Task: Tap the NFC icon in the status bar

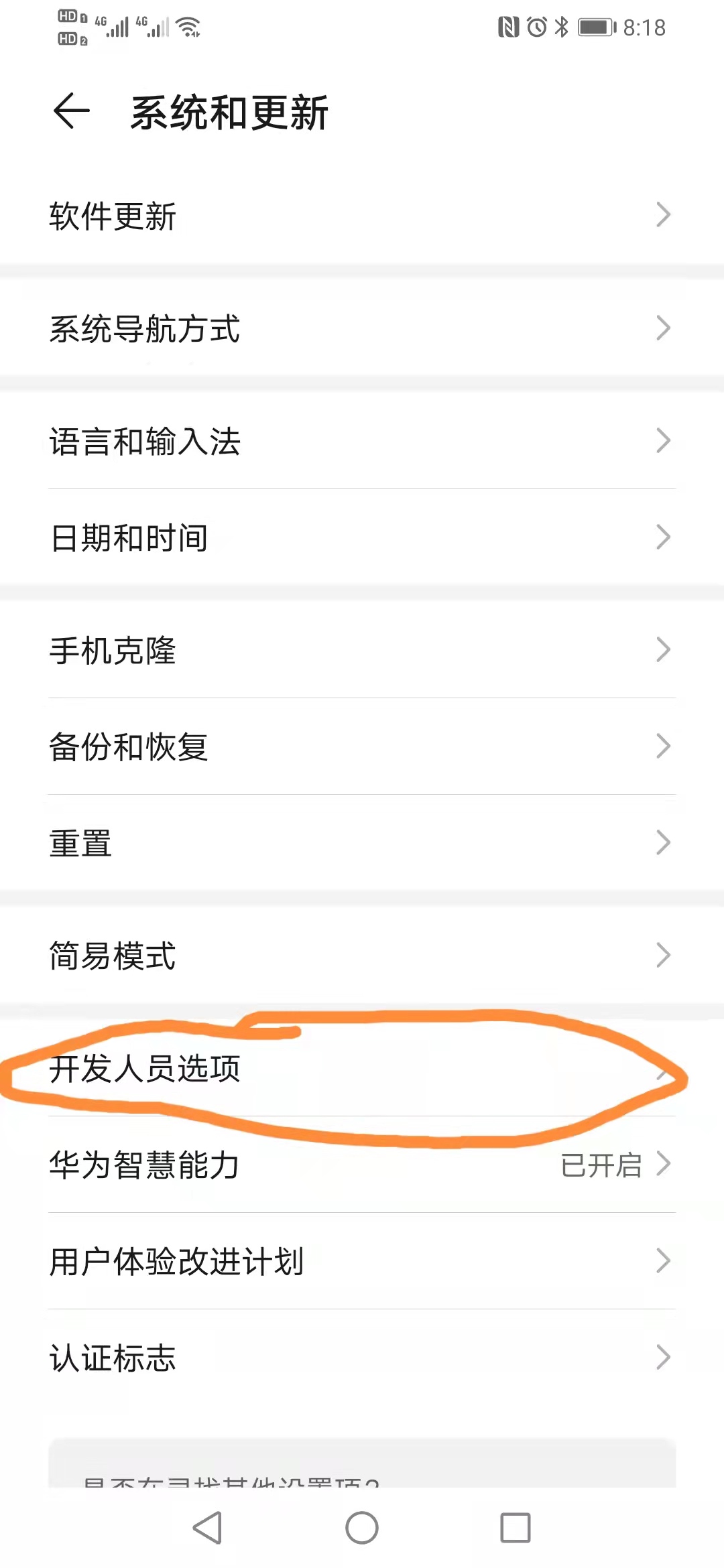Action: (509, 27)
